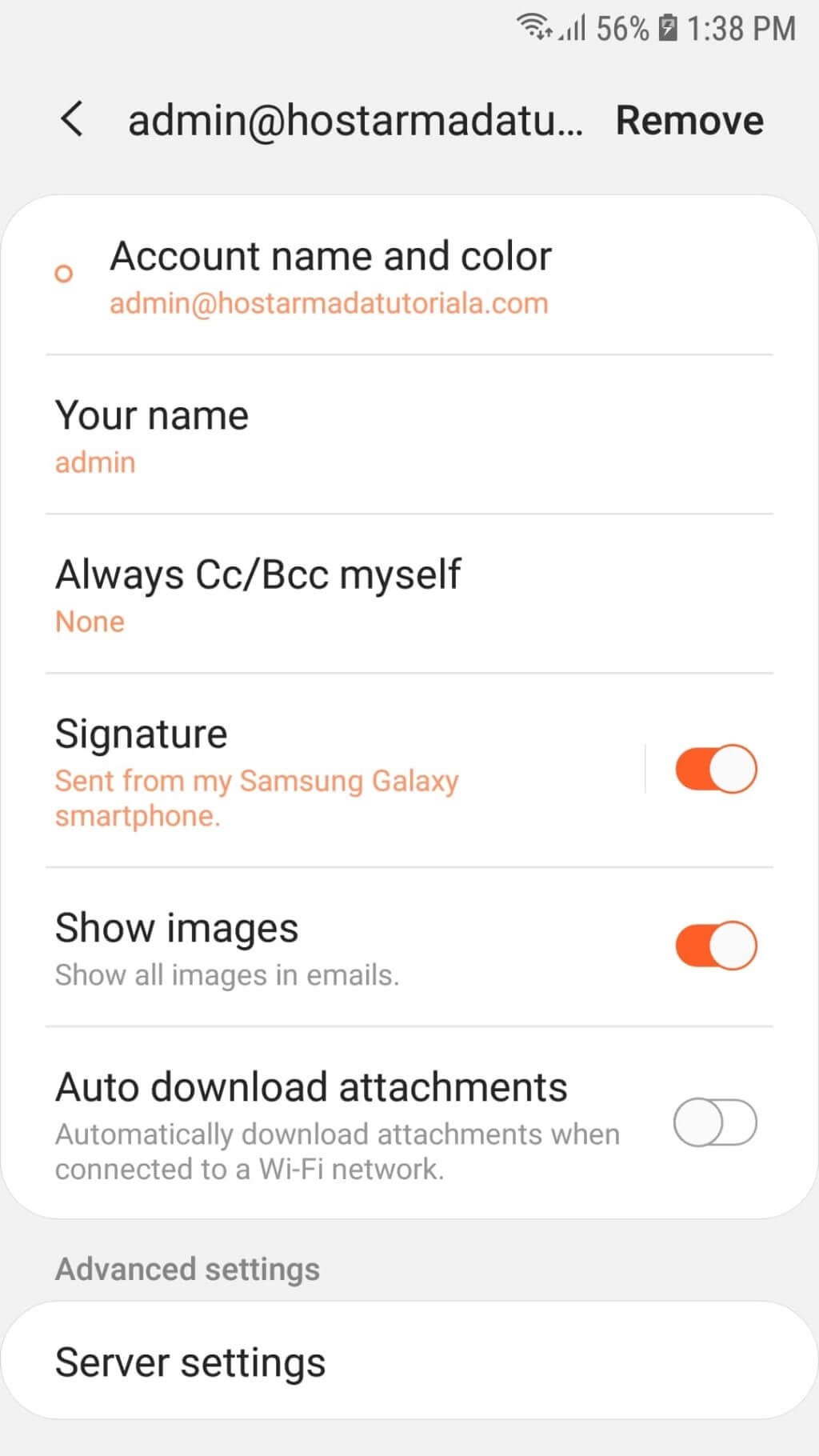Go back using the top-left arrow
This screenshot has height=1456, width=819.
tap(72, 120)
